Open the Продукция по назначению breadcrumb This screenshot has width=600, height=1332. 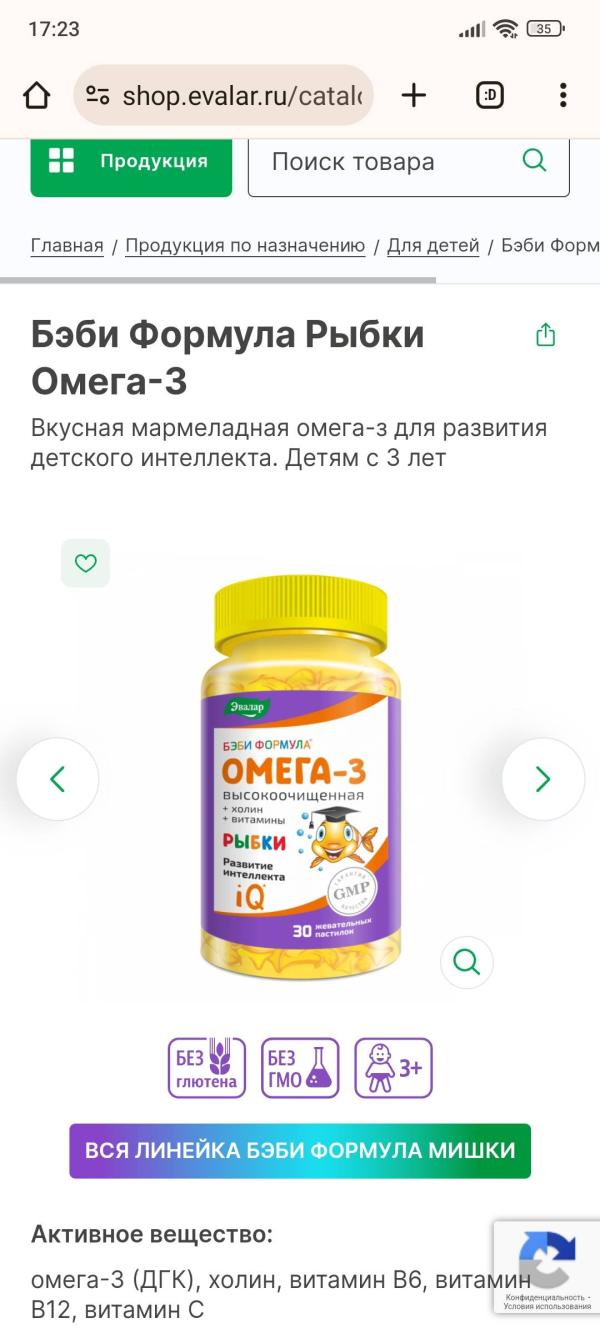[245, 245]
